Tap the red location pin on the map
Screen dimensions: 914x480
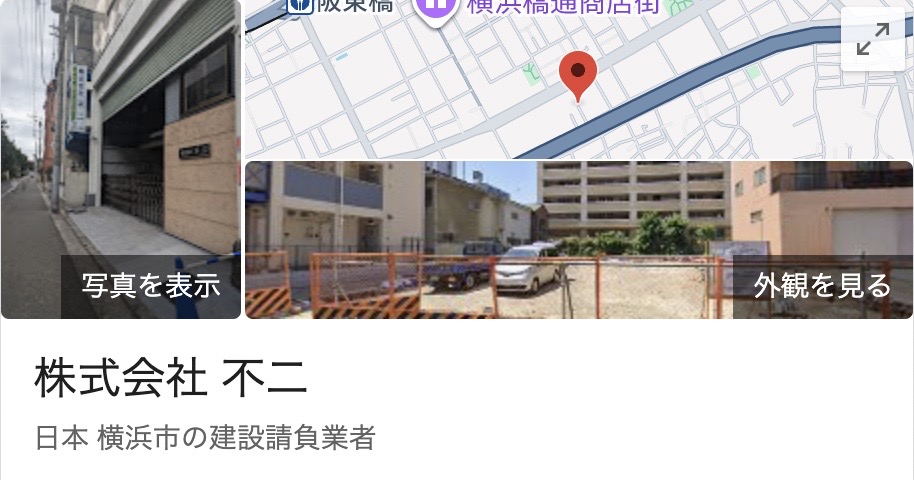[x=577, y=74]
